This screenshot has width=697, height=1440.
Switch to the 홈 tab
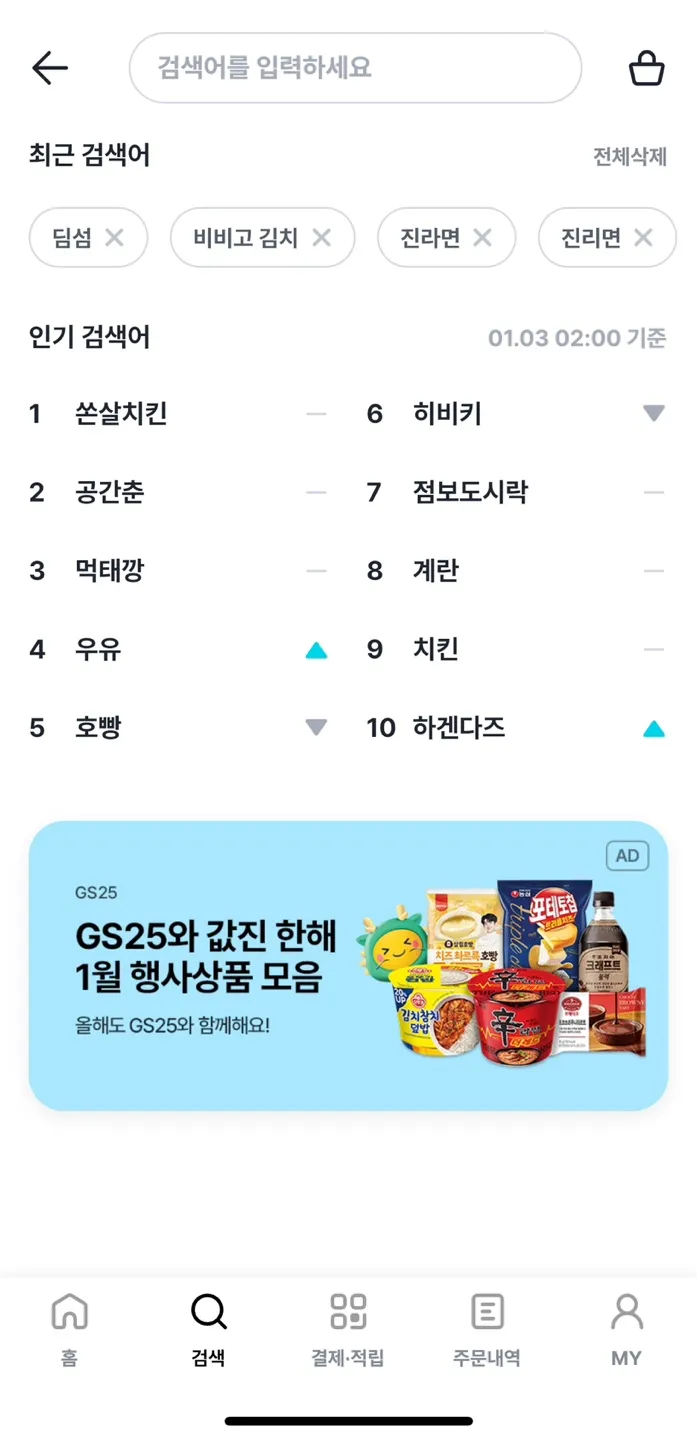coord(69,1328)
